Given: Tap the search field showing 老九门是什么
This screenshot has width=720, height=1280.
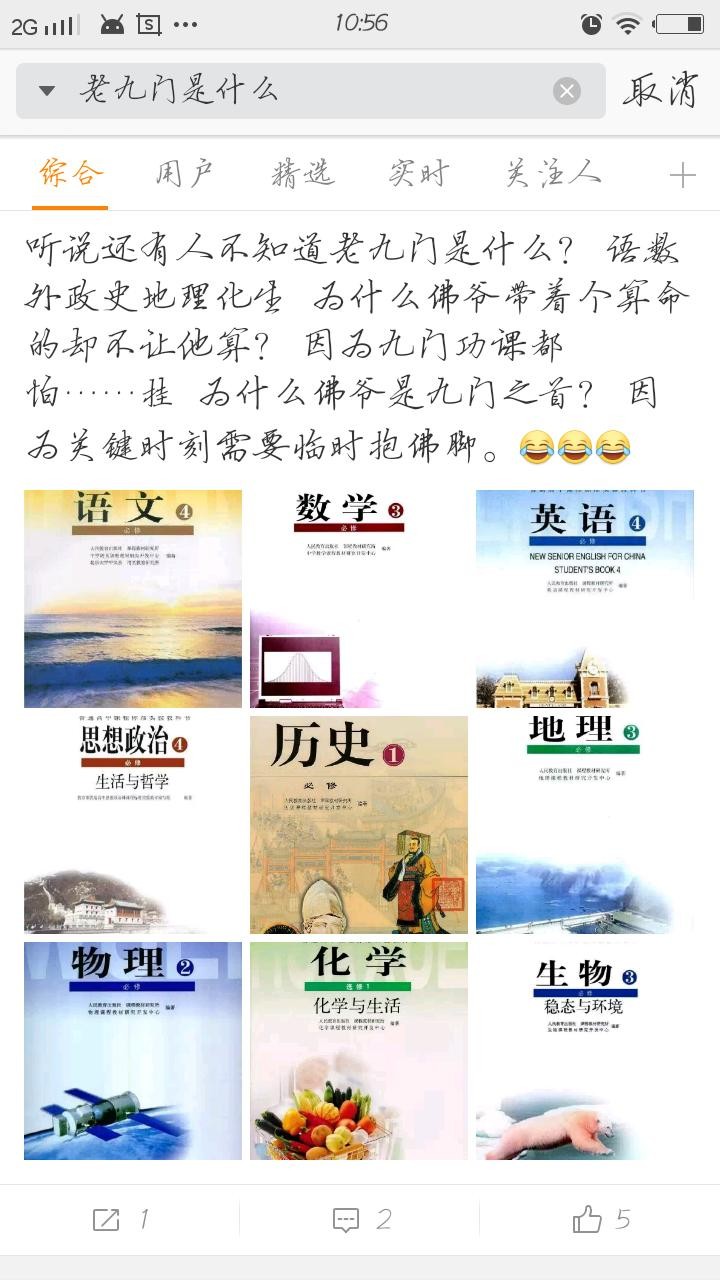Looking at the screenshot, I should pos(300,91).
